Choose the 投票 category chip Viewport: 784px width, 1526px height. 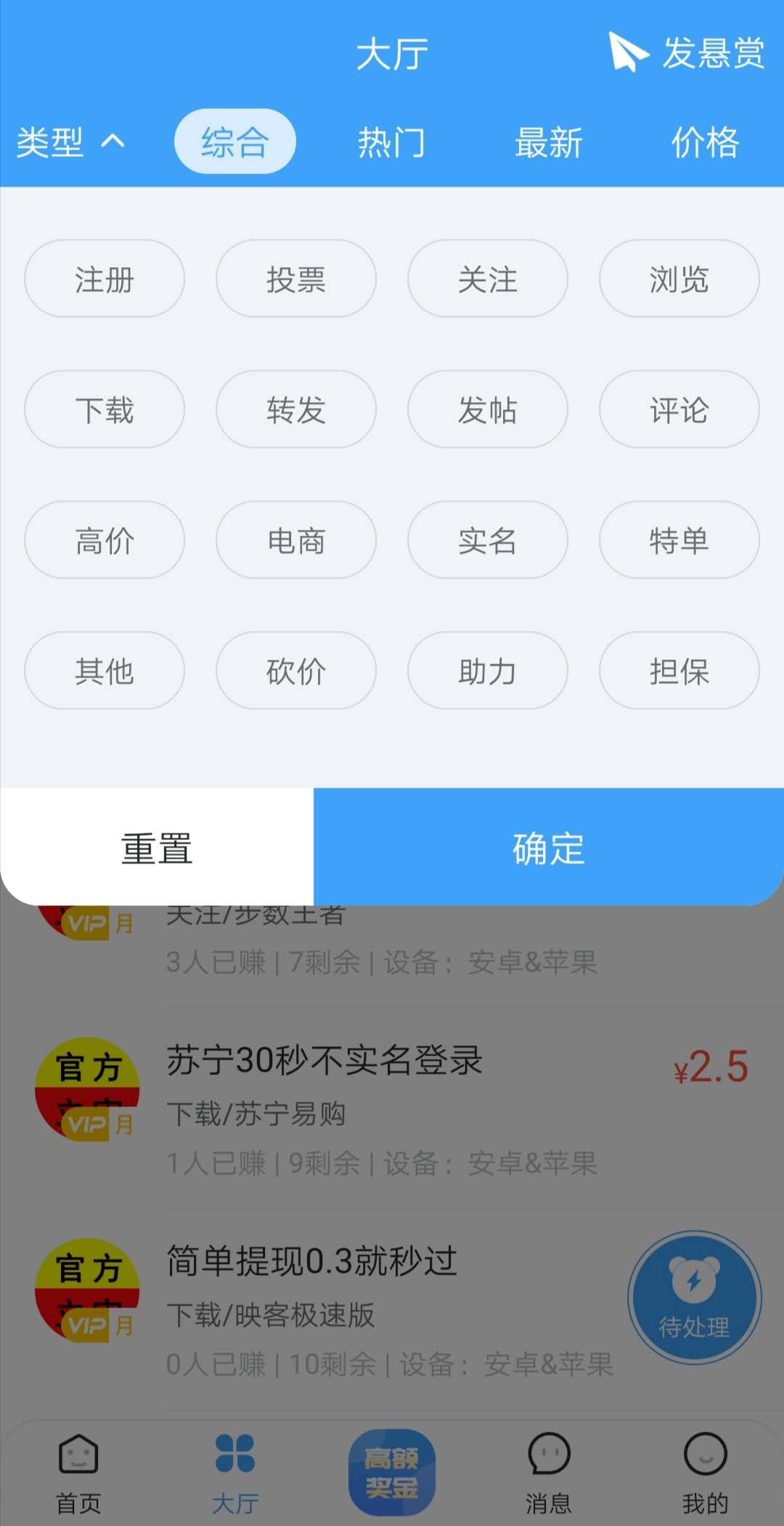coord(296,279)
